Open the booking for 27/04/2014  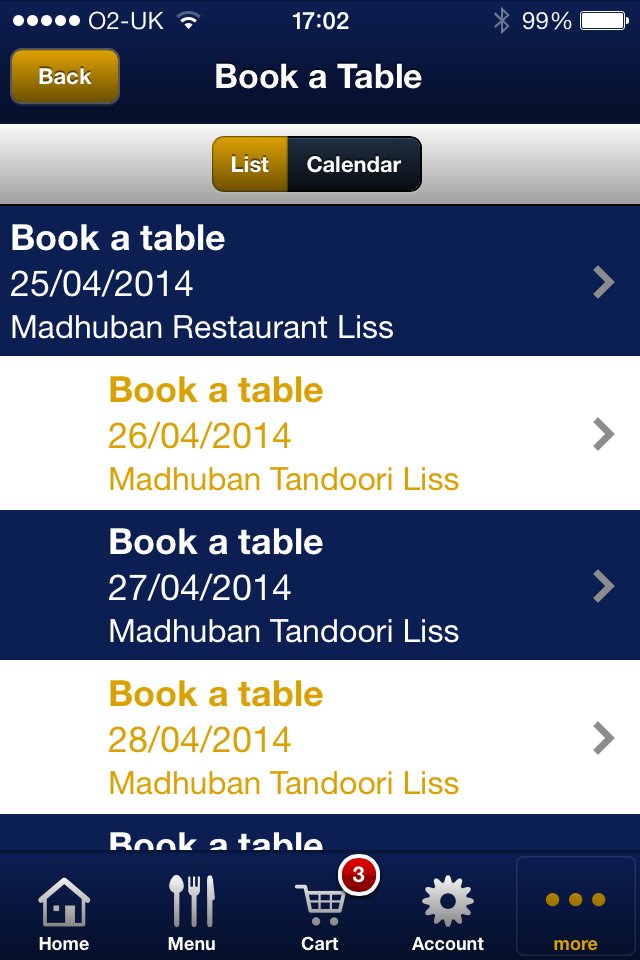click(320, 585)
